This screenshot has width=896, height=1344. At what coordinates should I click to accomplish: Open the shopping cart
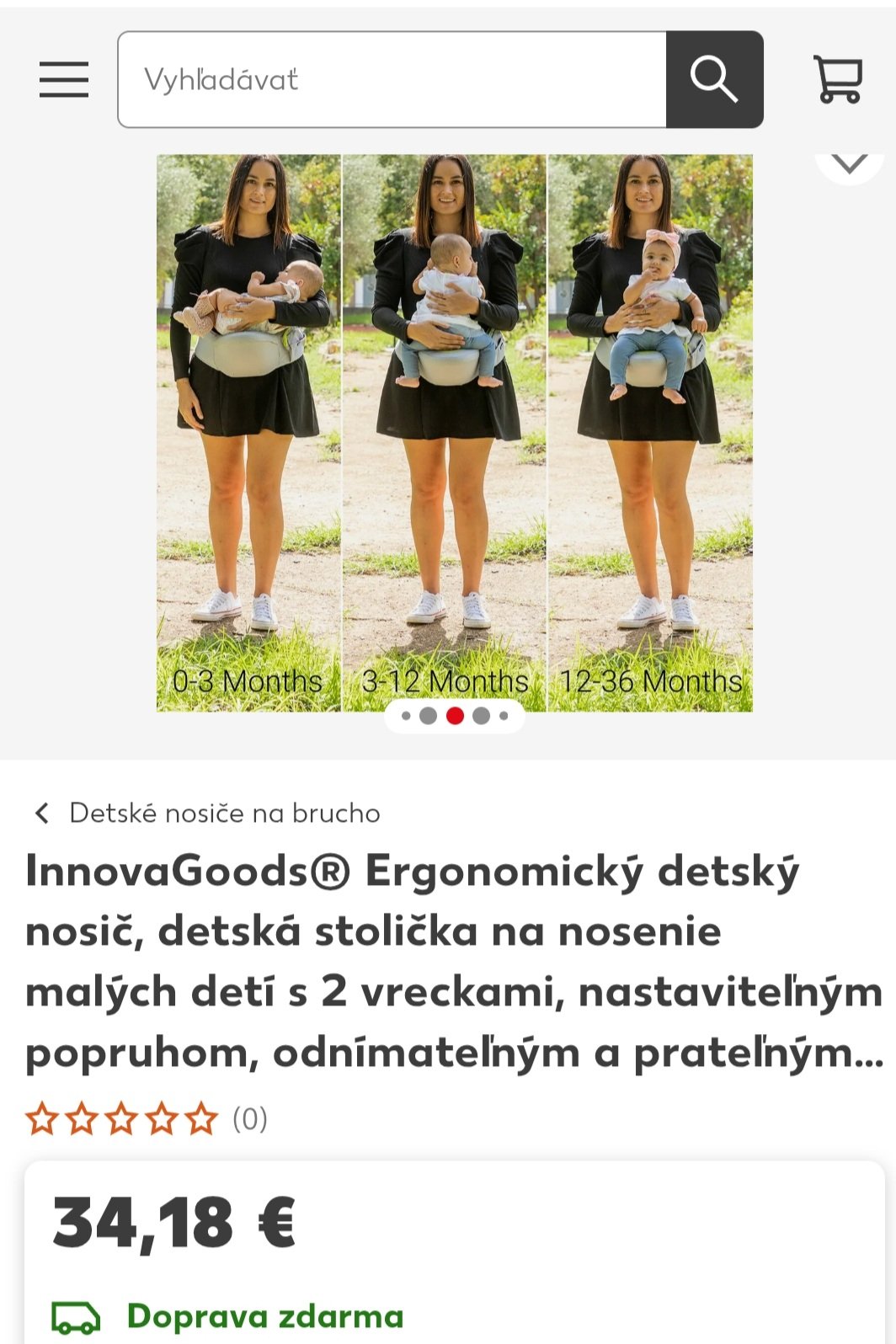tap(838, 80)
